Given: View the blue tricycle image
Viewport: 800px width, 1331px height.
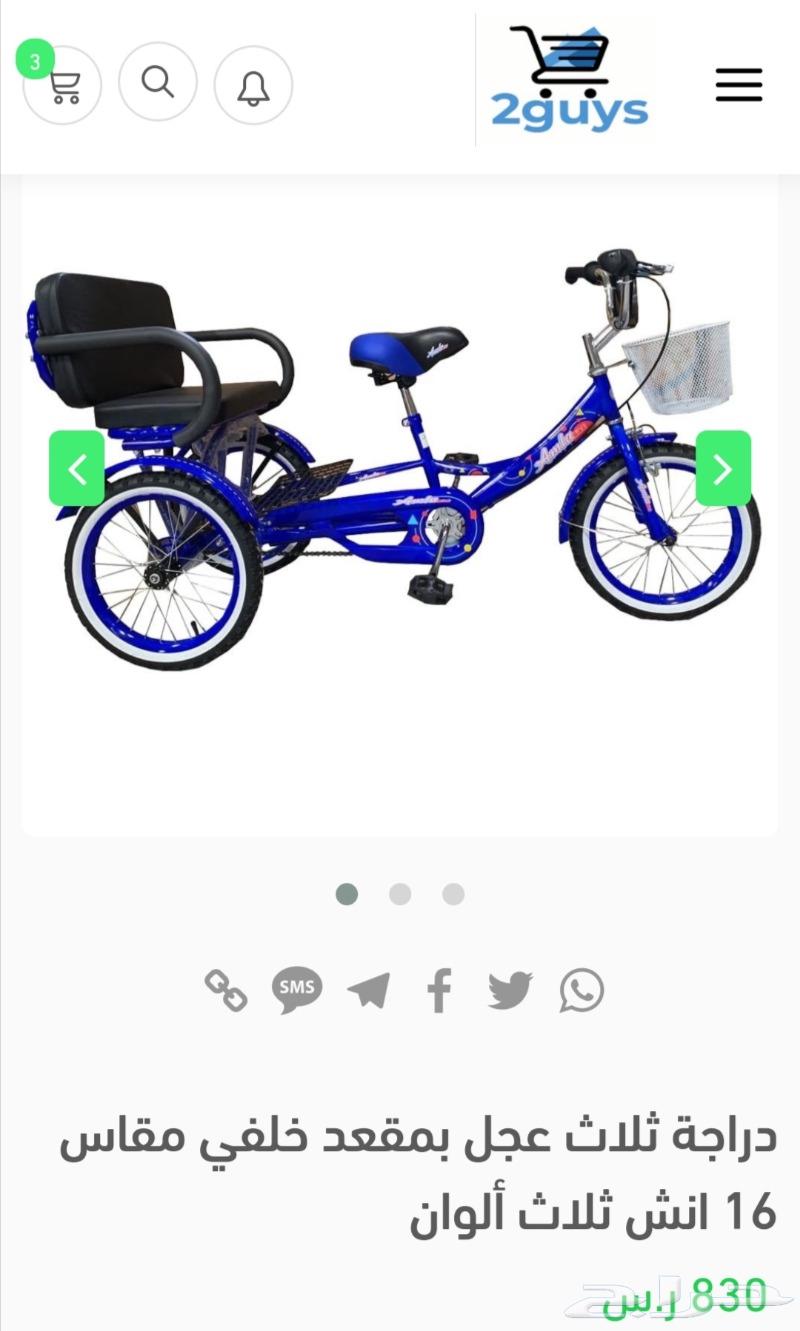Looking at the screenshot, I should coord(400,460).
